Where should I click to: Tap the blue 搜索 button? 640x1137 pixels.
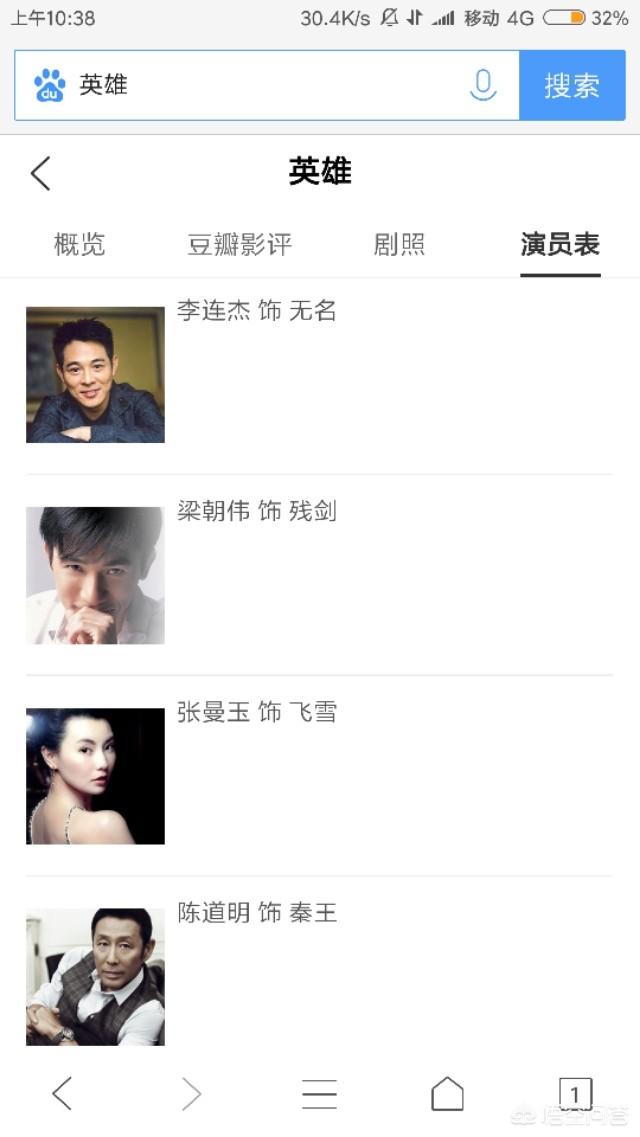[572, 86]
